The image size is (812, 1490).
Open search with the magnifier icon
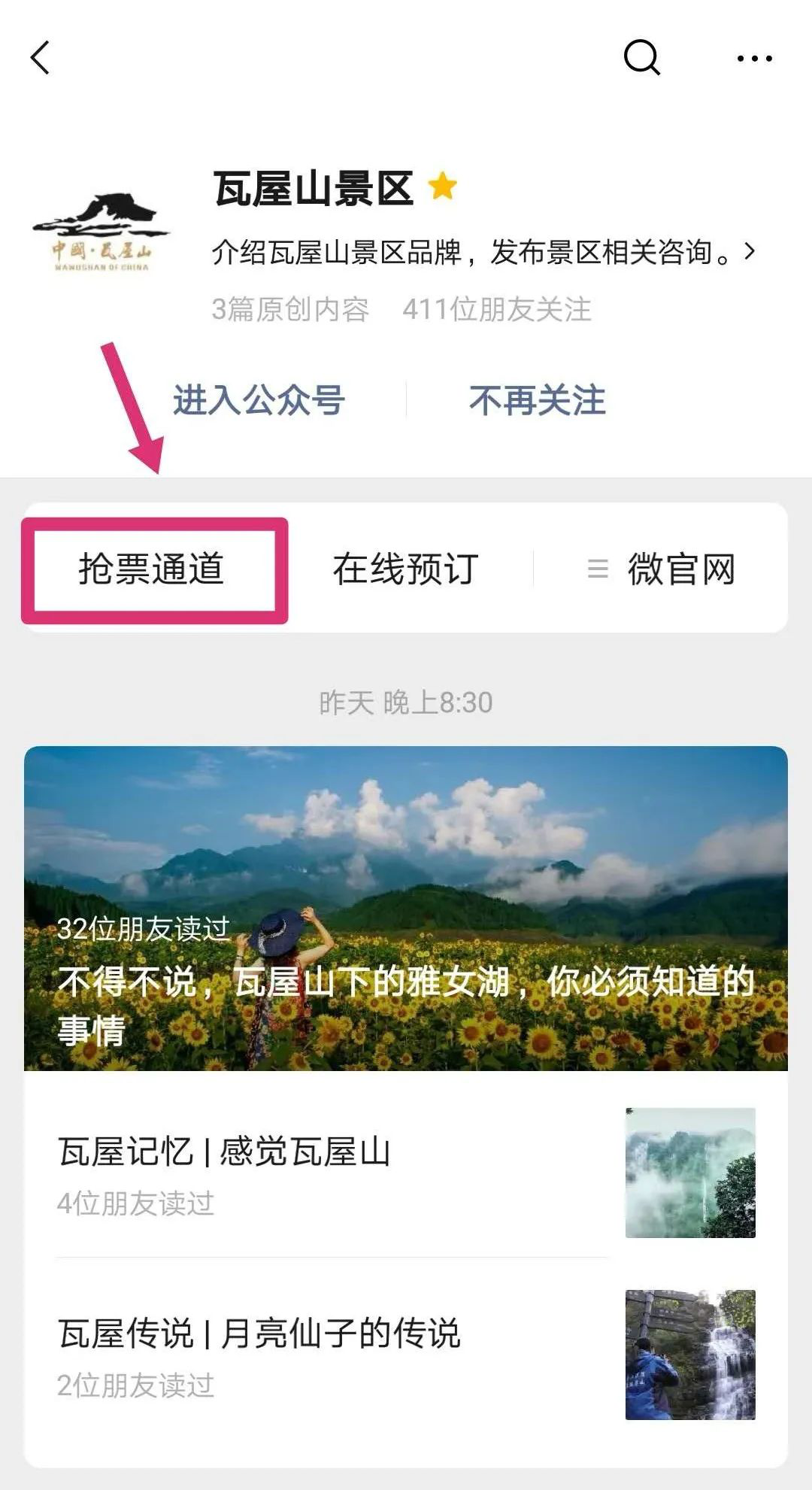pos(641,57)
